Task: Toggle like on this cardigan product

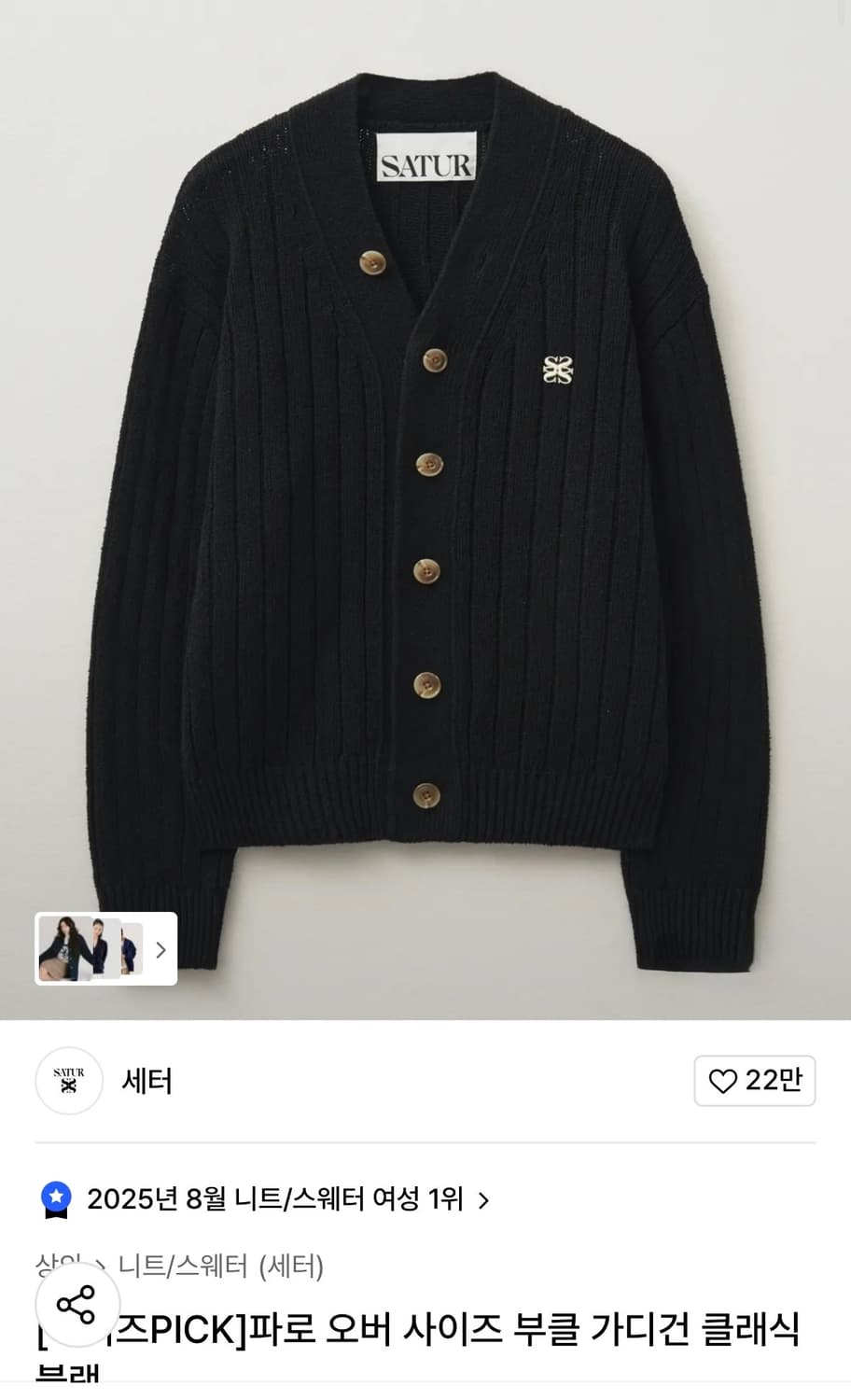Action: click(x=754, y=1081)
